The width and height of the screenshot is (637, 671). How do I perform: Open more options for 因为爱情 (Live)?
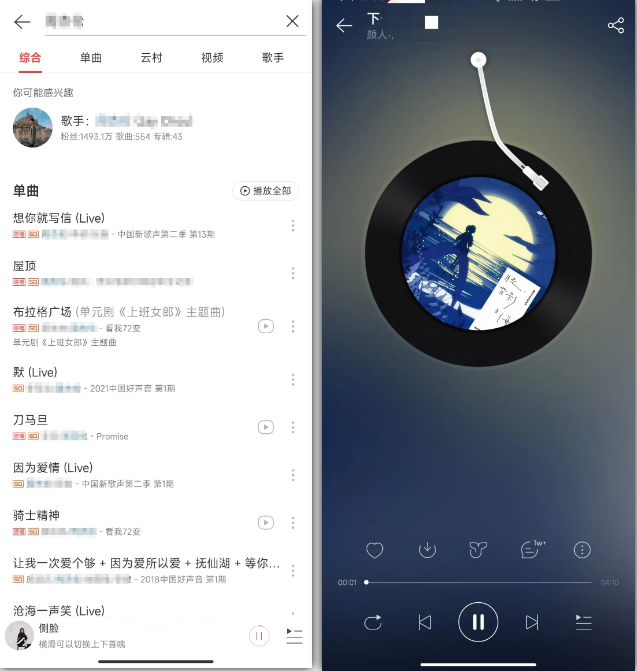pyautogui.click(x=293, y=474)
